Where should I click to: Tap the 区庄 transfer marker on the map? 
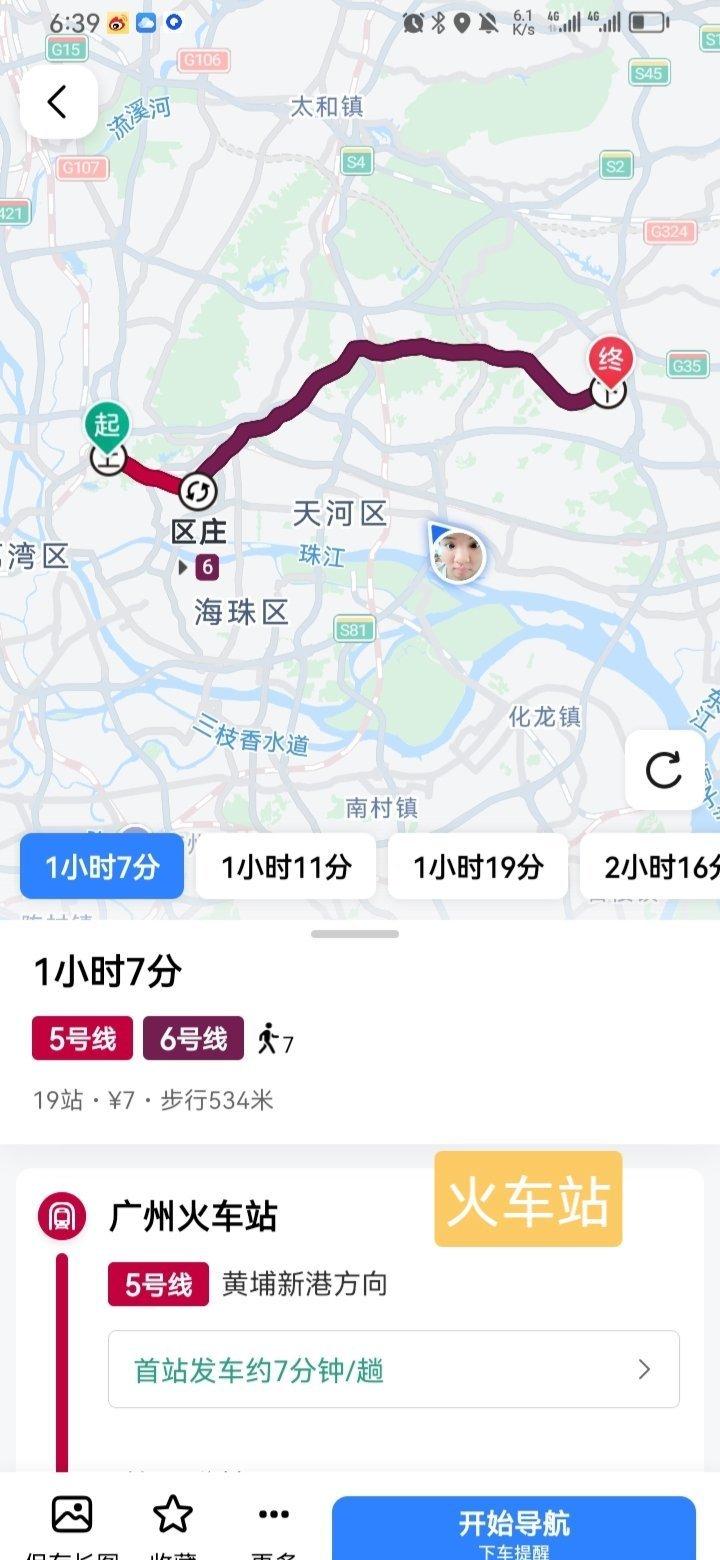click(198, 490)
